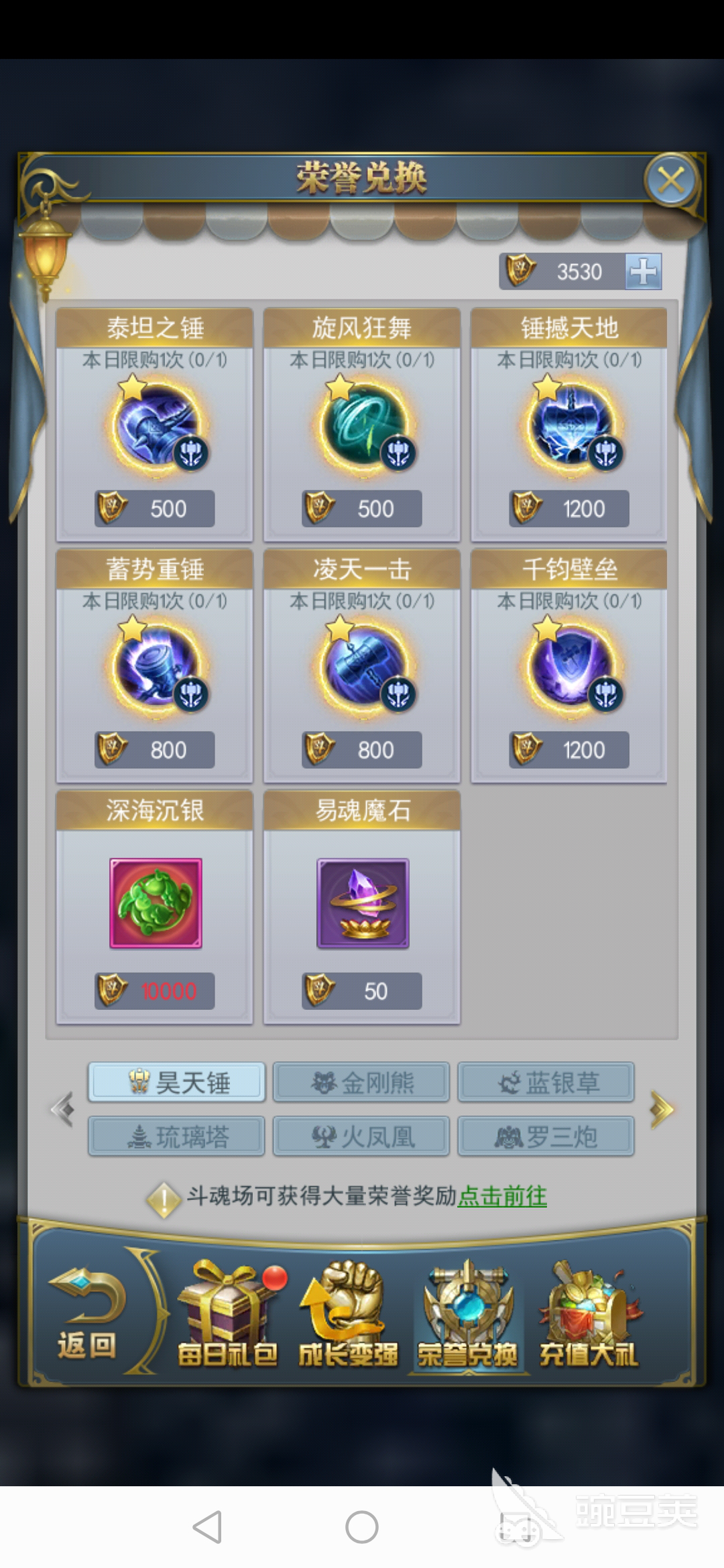Close the 荣誉兑换 exchange window

670,180
